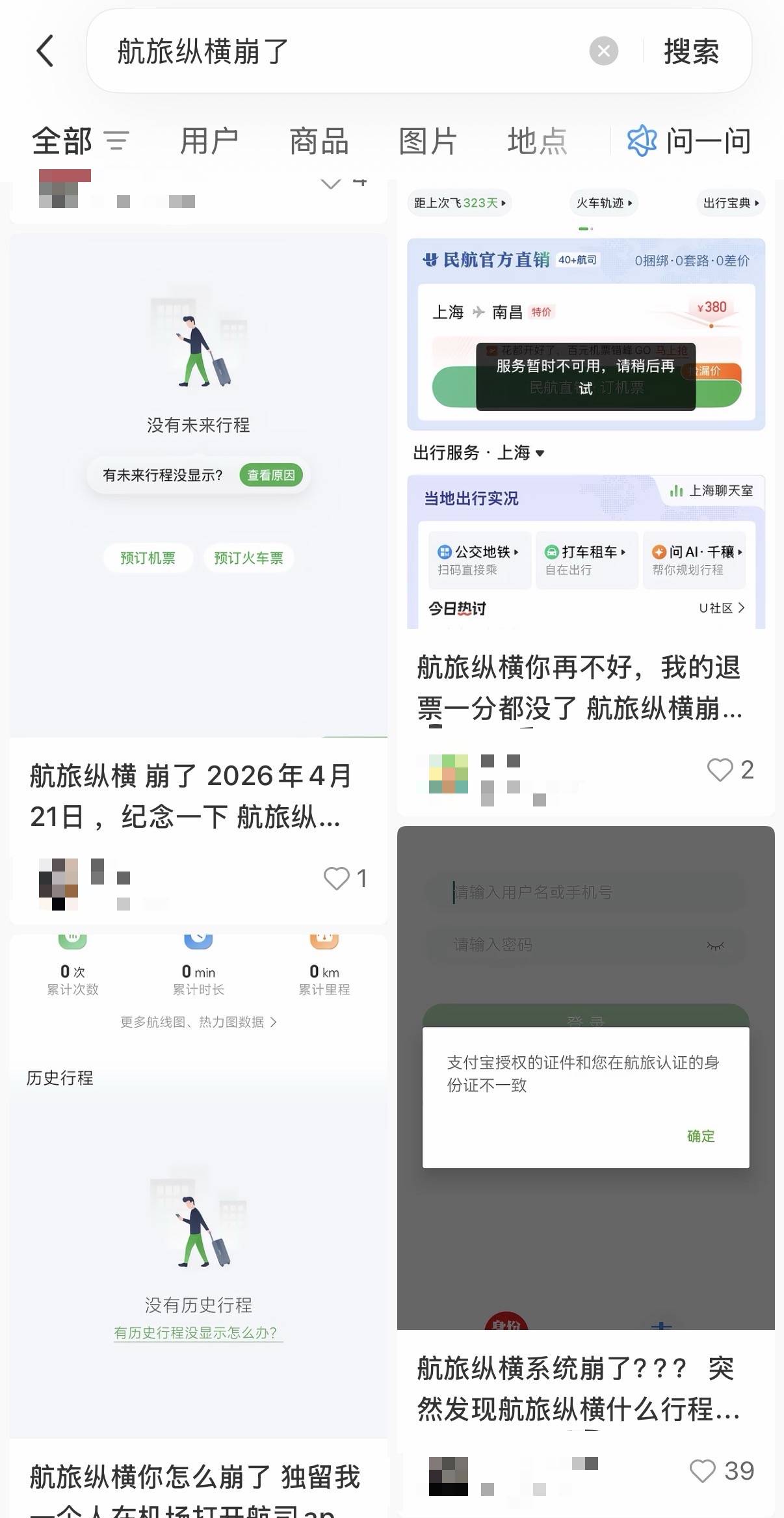The height and width of the screenshot is (1518, 784).
Task: Like the post 航旅纵横 崩了 2026年4月21日
Action: click(337, 879)
